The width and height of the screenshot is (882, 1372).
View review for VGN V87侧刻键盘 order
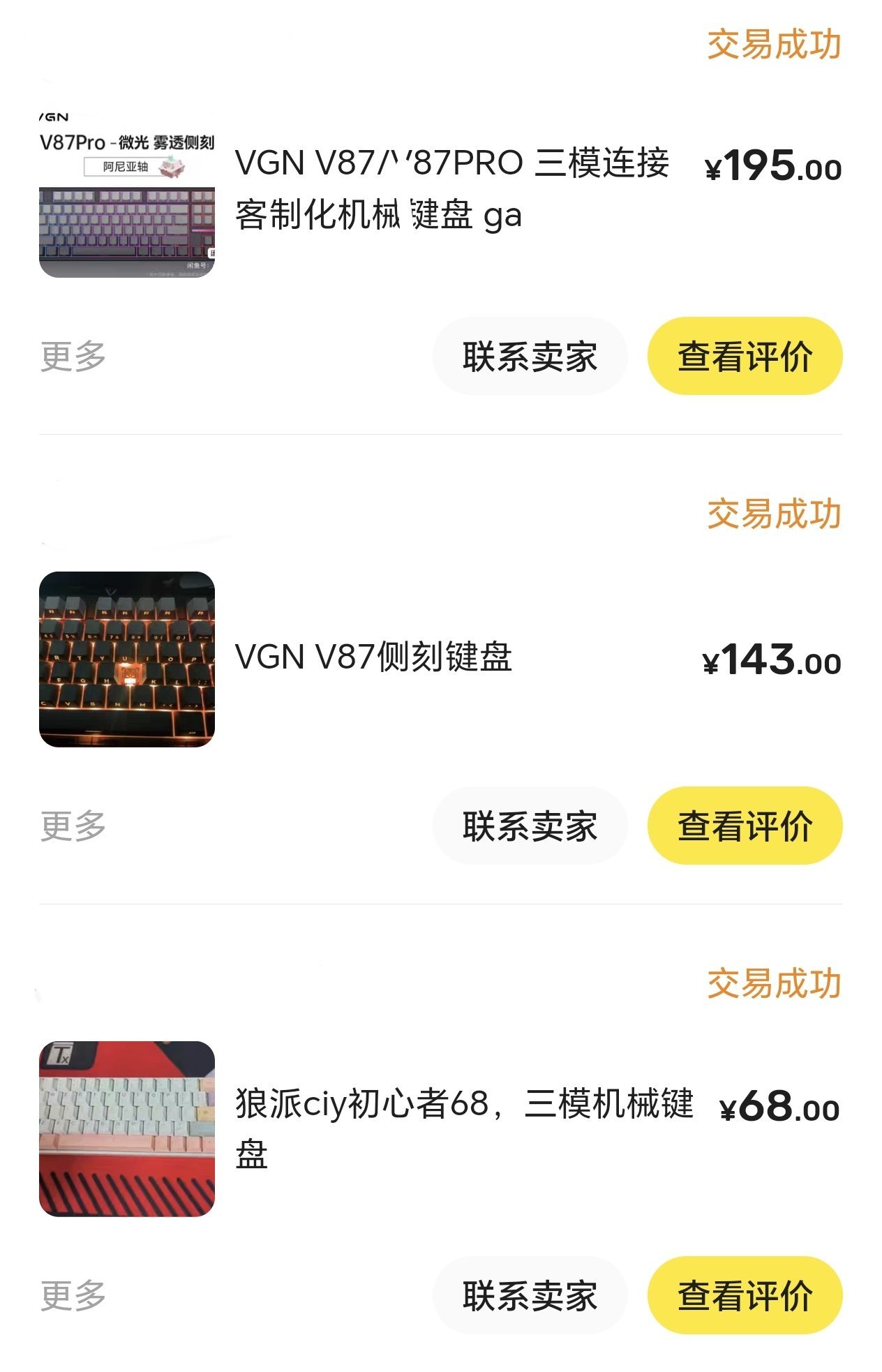pyautogui.click(x=745, y=826)
